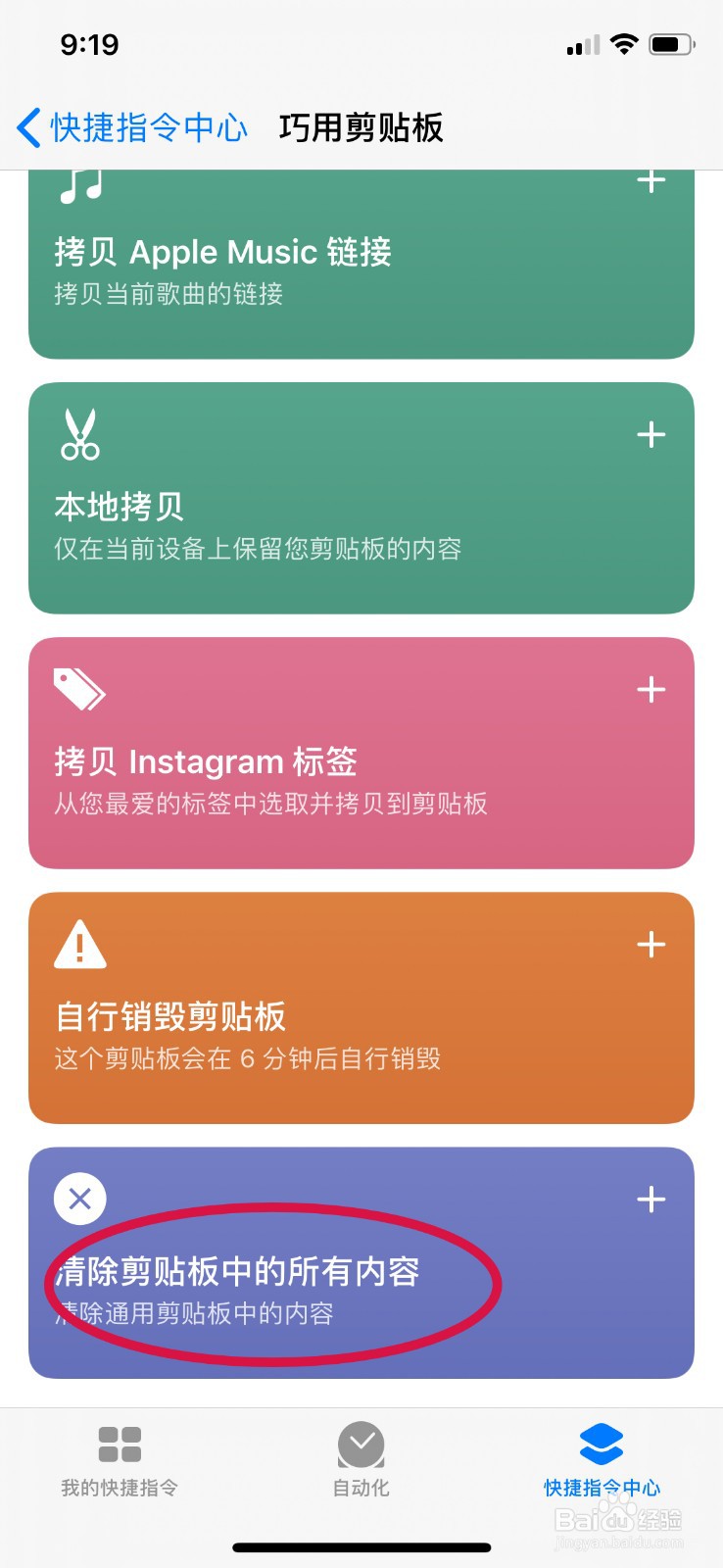
Task: Add 拷贝 Apple Music 链接 with its plus button
Action: (x=651, y=181)
